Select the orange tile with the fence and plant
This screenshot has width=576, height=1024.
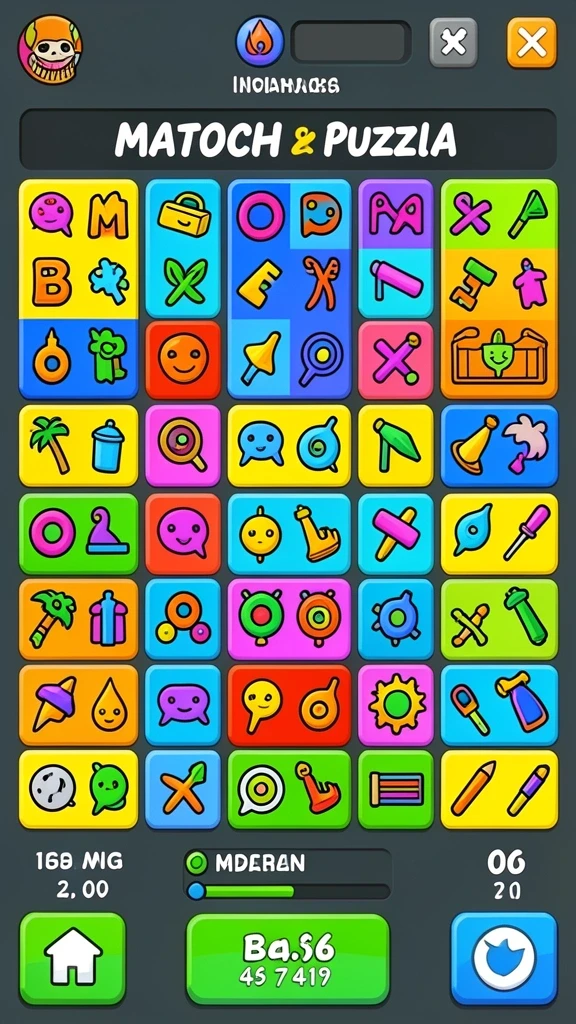click(500, 357)
